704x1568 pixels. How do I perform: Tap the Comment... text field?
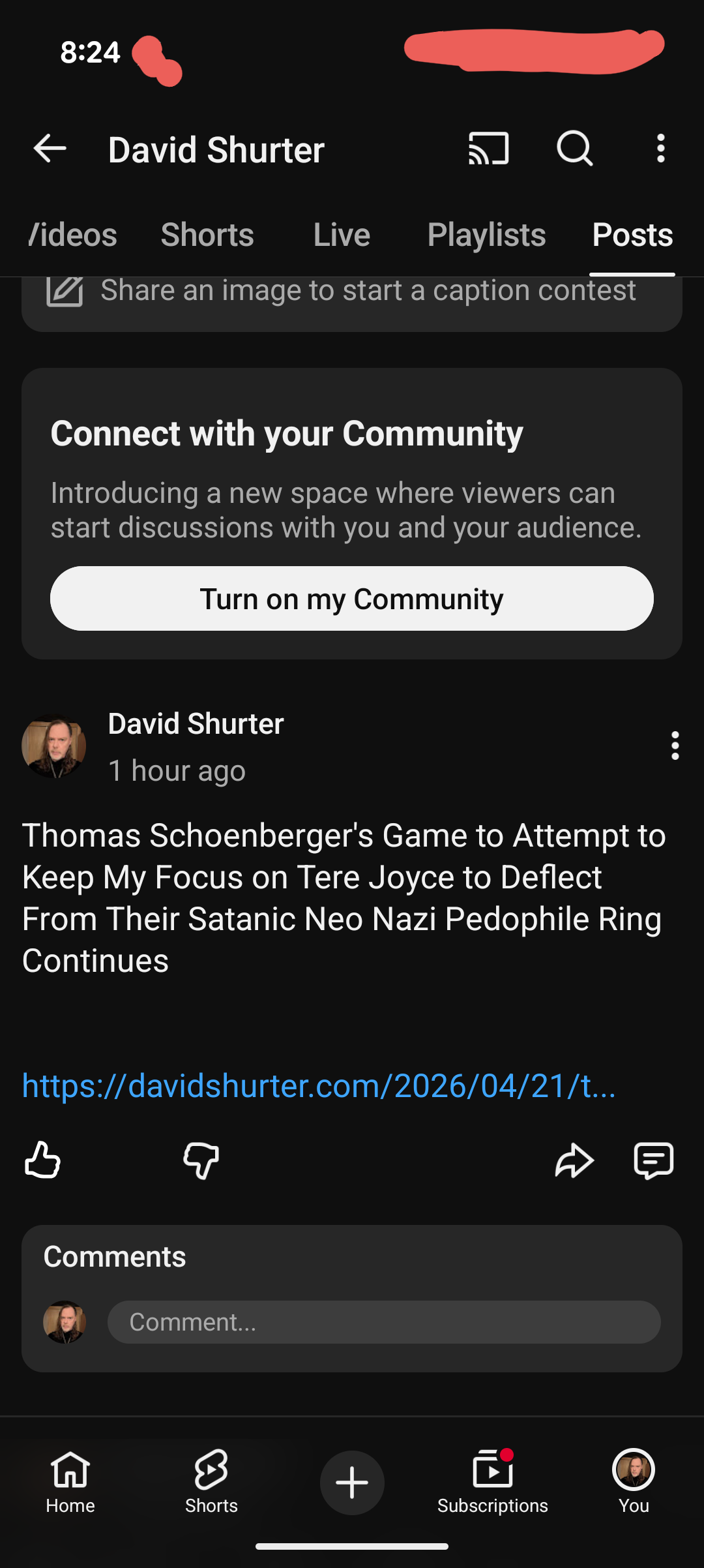(x=383, y=1322)
